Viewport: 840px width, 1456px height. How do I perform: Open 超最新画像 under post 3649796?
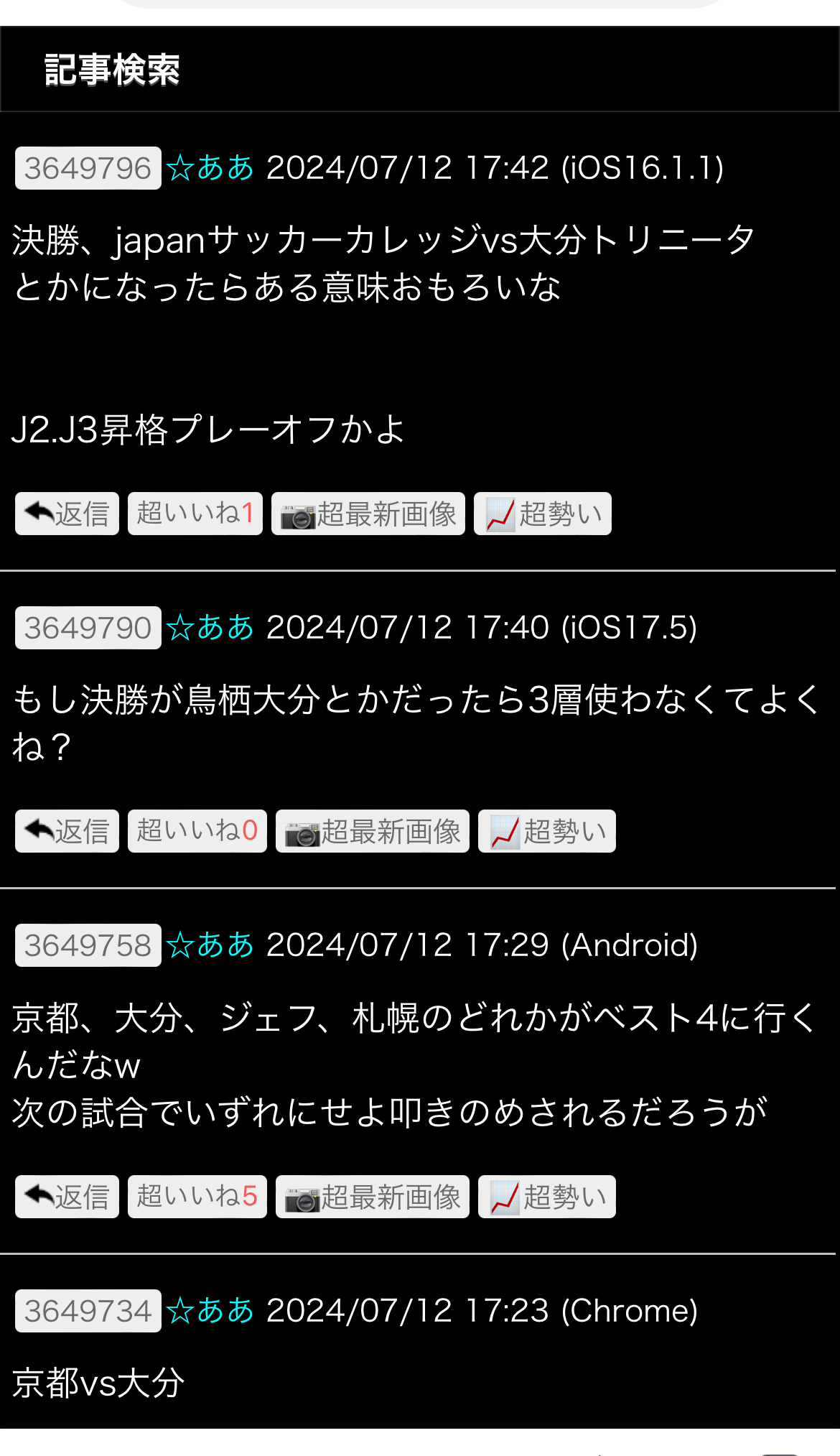click(x=368, y=514)
